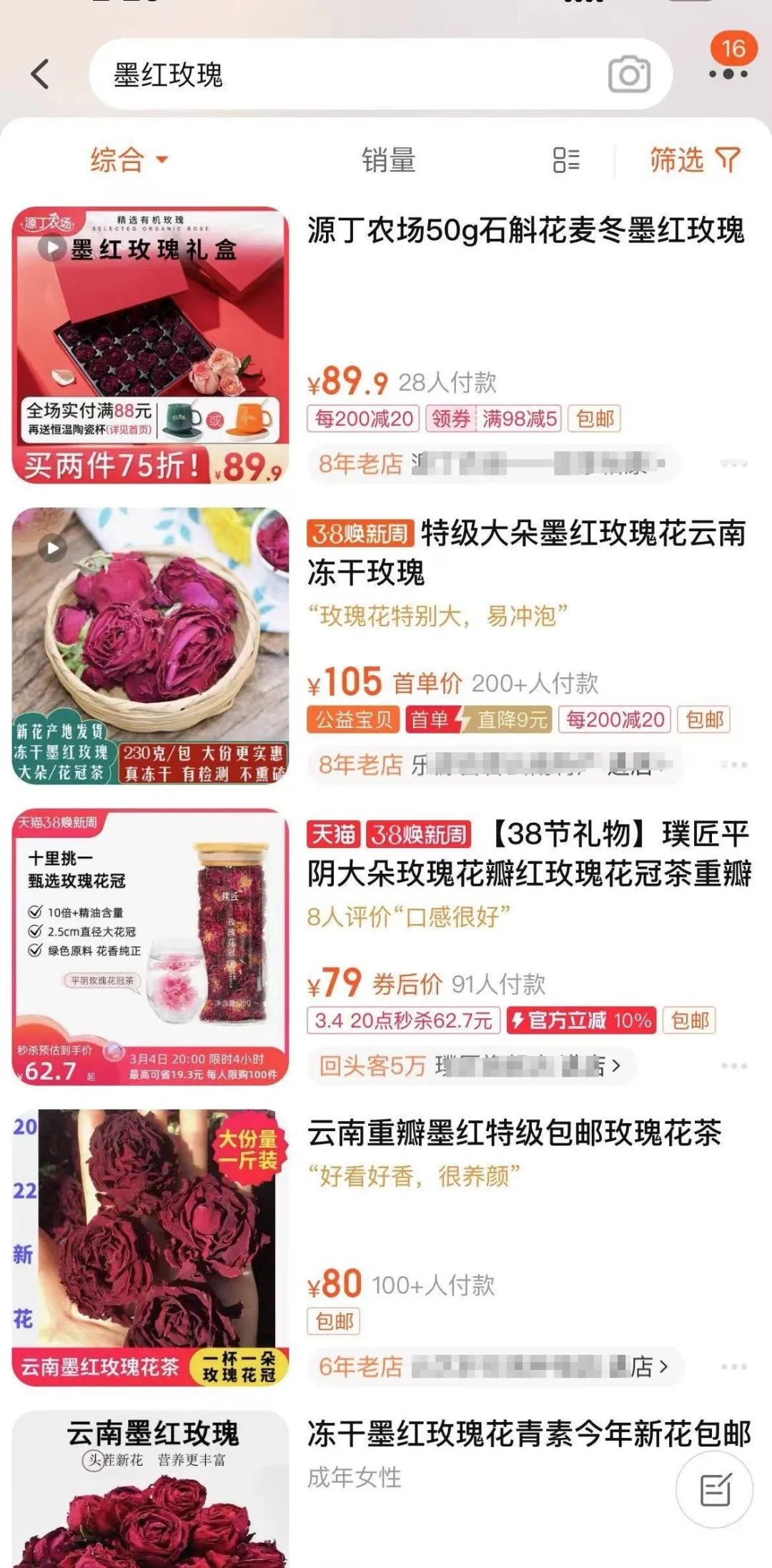Switch the list layout view icon
Viewport: 772px width, 1568px height.
click(x=566, y=159)
